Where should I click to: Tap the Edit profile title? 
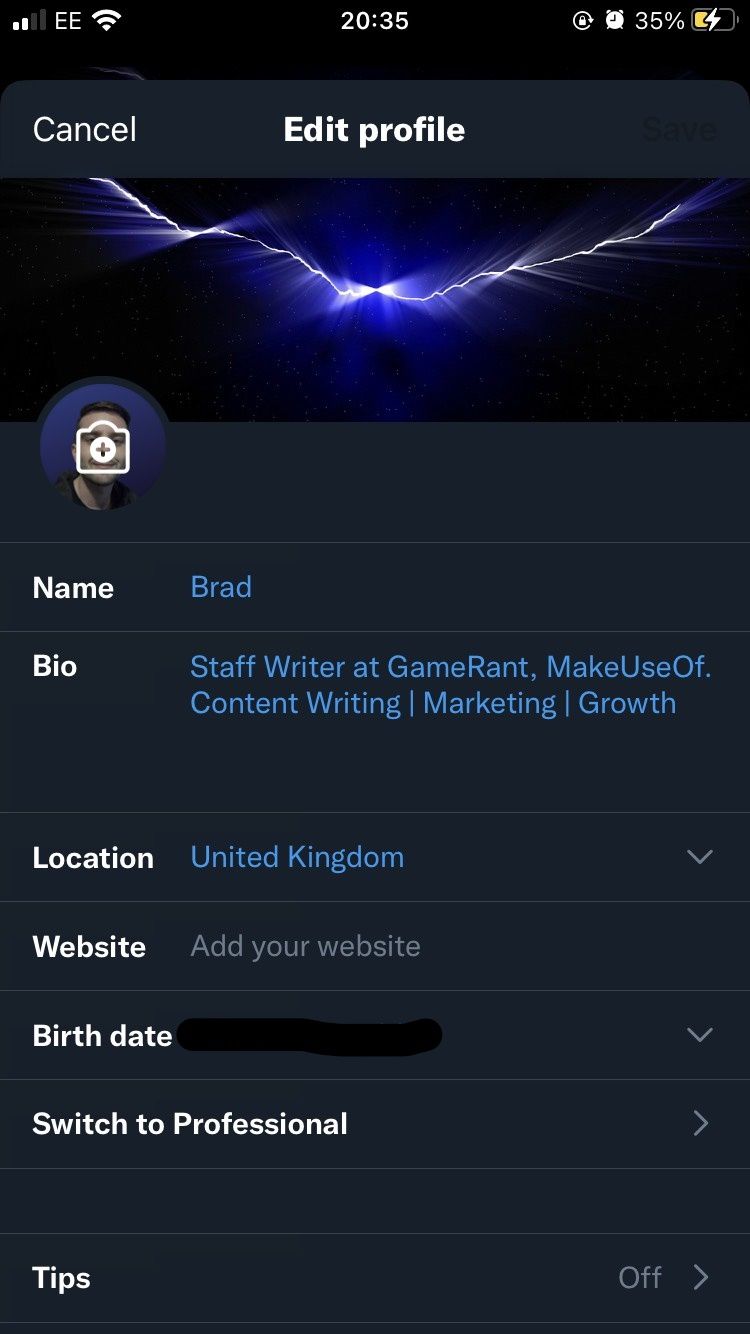[374, 129]
